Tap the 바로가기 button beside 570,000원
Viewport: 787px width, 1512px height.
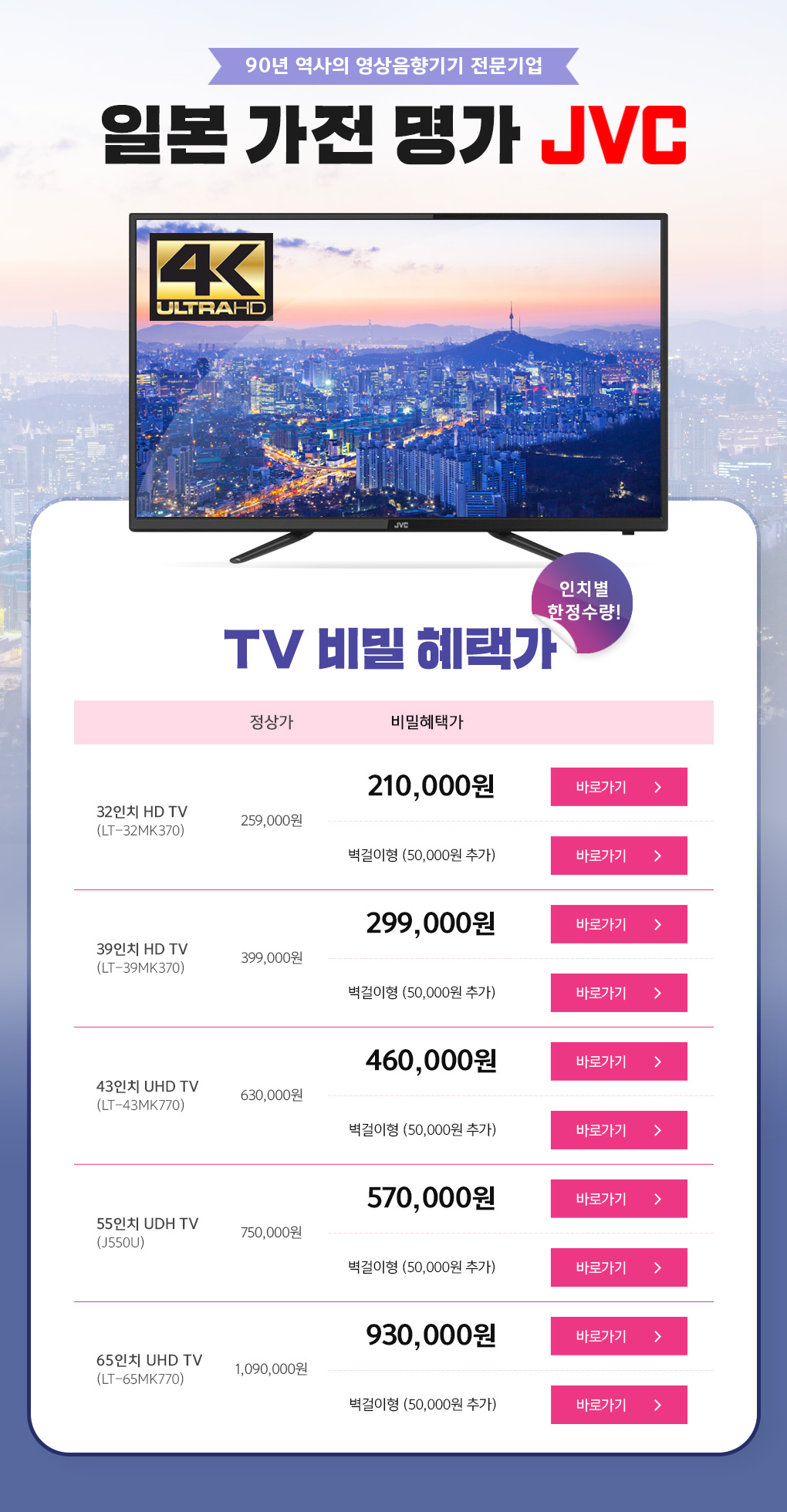(x=618, y=1199)
